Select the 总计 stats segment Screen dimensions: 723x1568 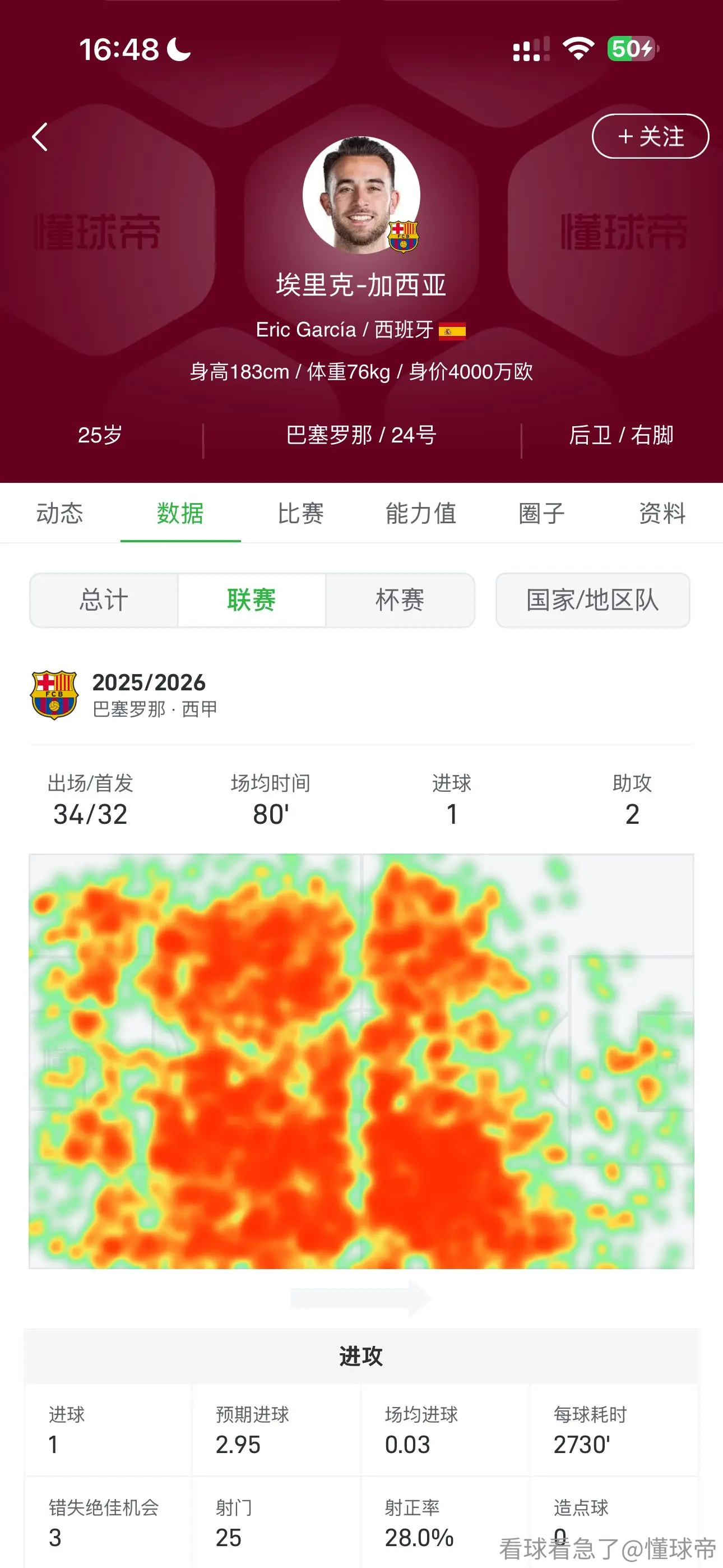click(104, 600)
